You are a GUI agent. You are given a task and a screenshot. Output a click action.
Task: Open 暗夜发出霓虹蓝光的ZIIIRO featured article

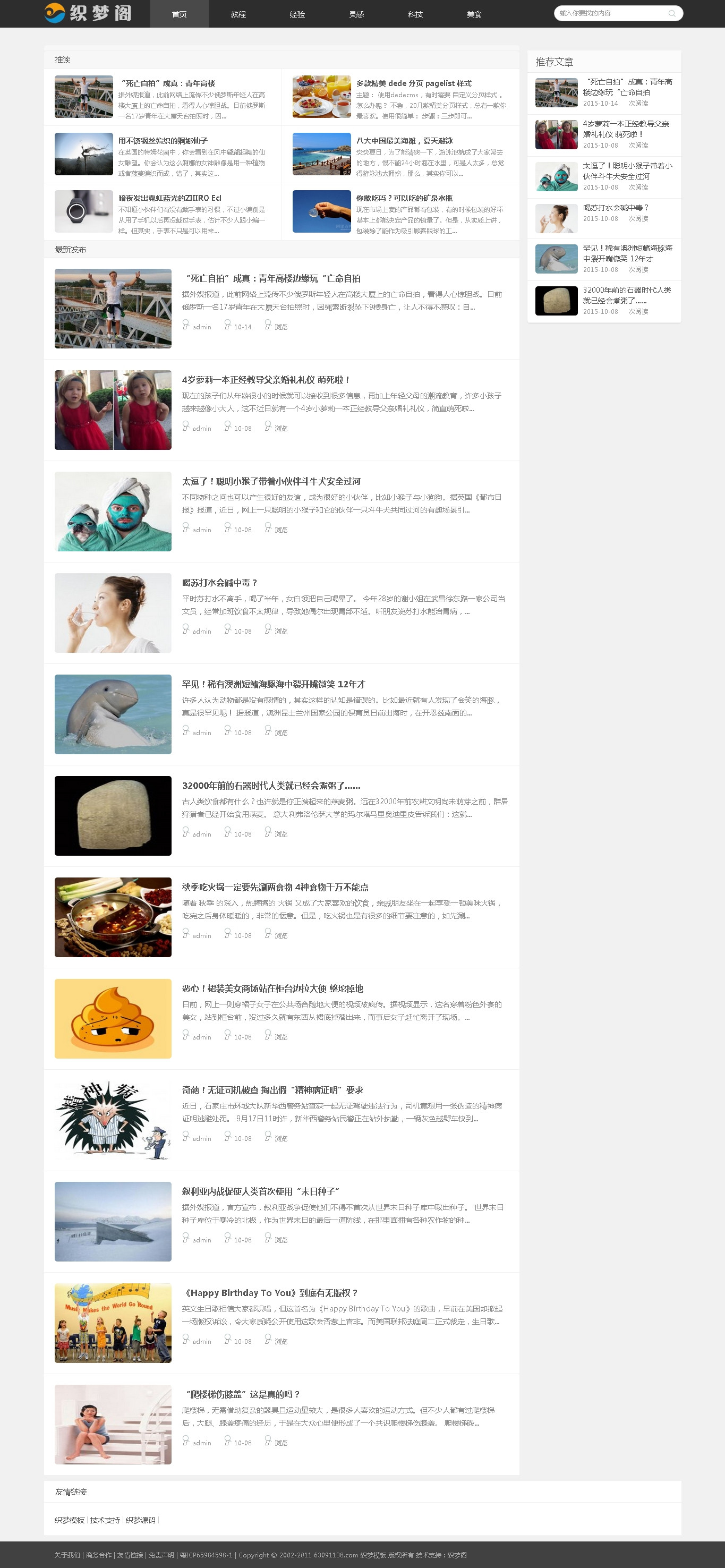point(169,198)
